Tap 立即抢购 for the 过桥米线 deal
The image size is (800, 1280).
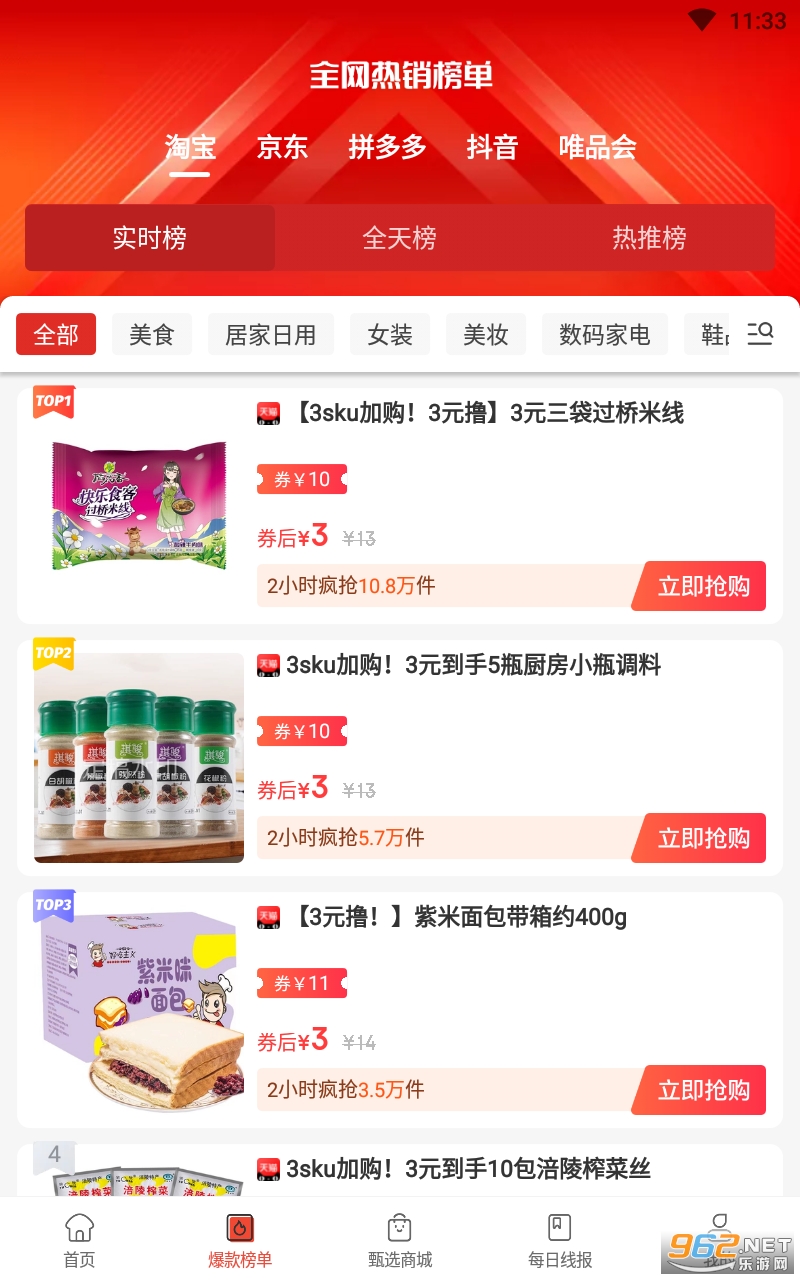(x=702, y=586)
